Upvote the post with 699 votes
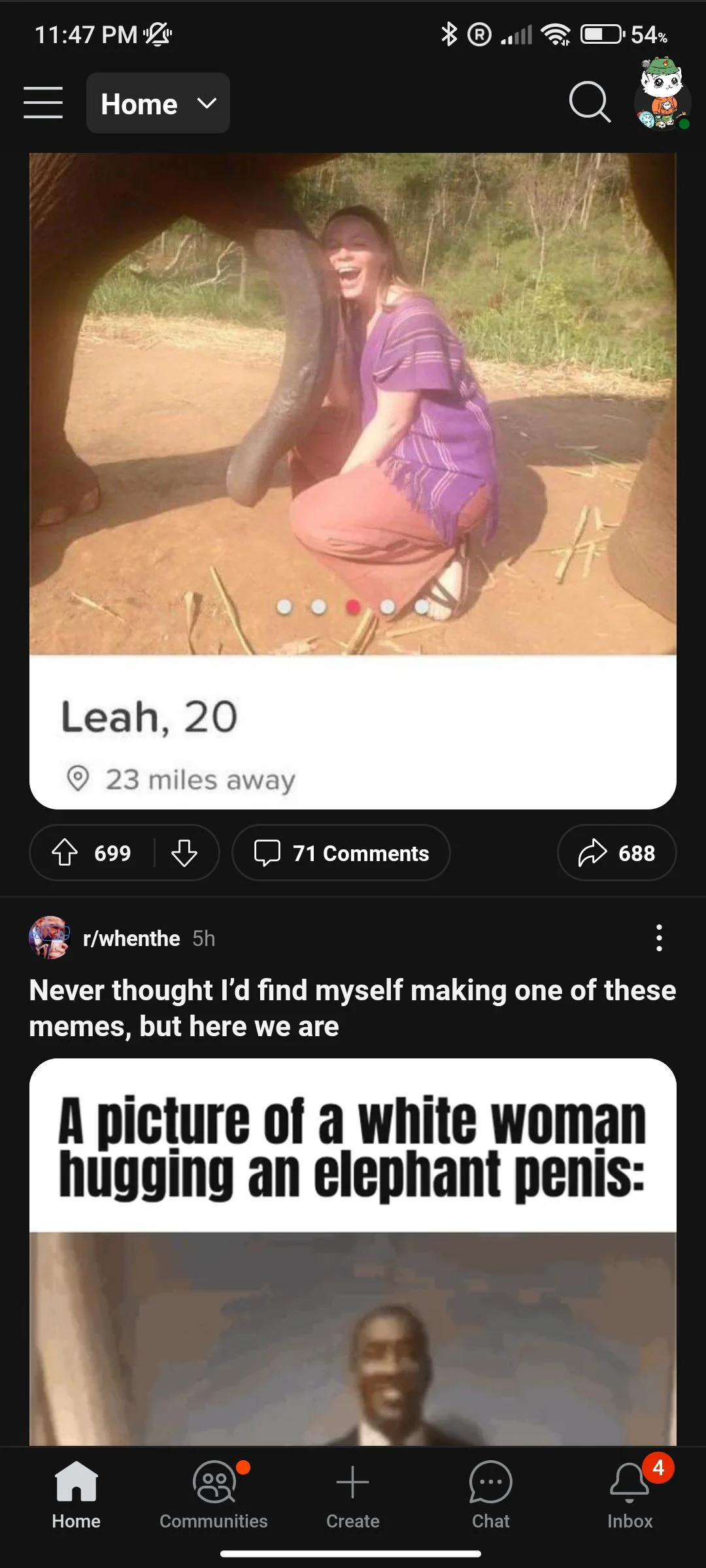The width and height of the screenshot is (706, 1568). (x=65, y=853)
